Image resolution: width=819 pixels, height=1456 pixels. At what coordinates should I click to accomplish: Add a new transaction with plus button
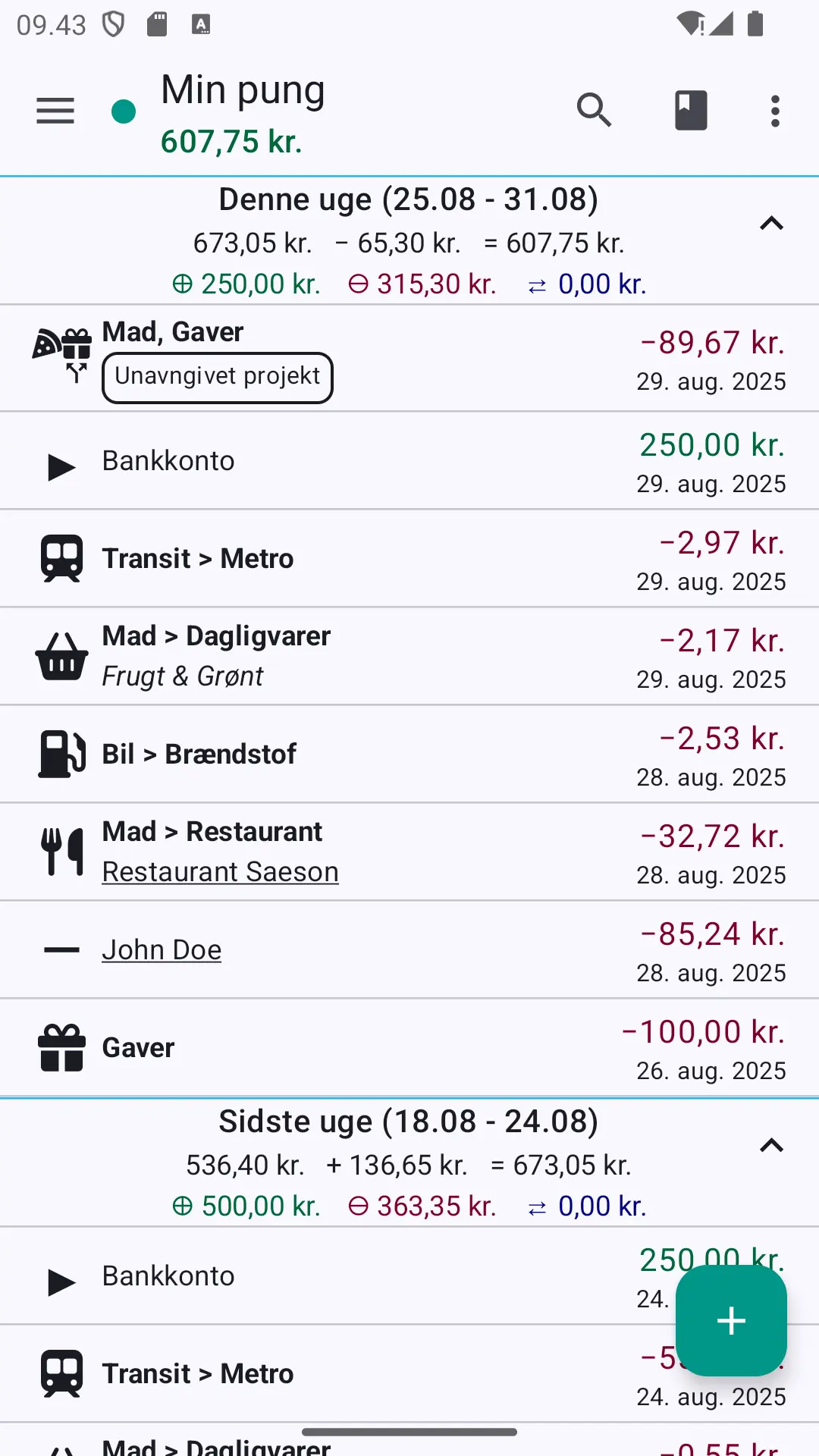coord(731,1320)
